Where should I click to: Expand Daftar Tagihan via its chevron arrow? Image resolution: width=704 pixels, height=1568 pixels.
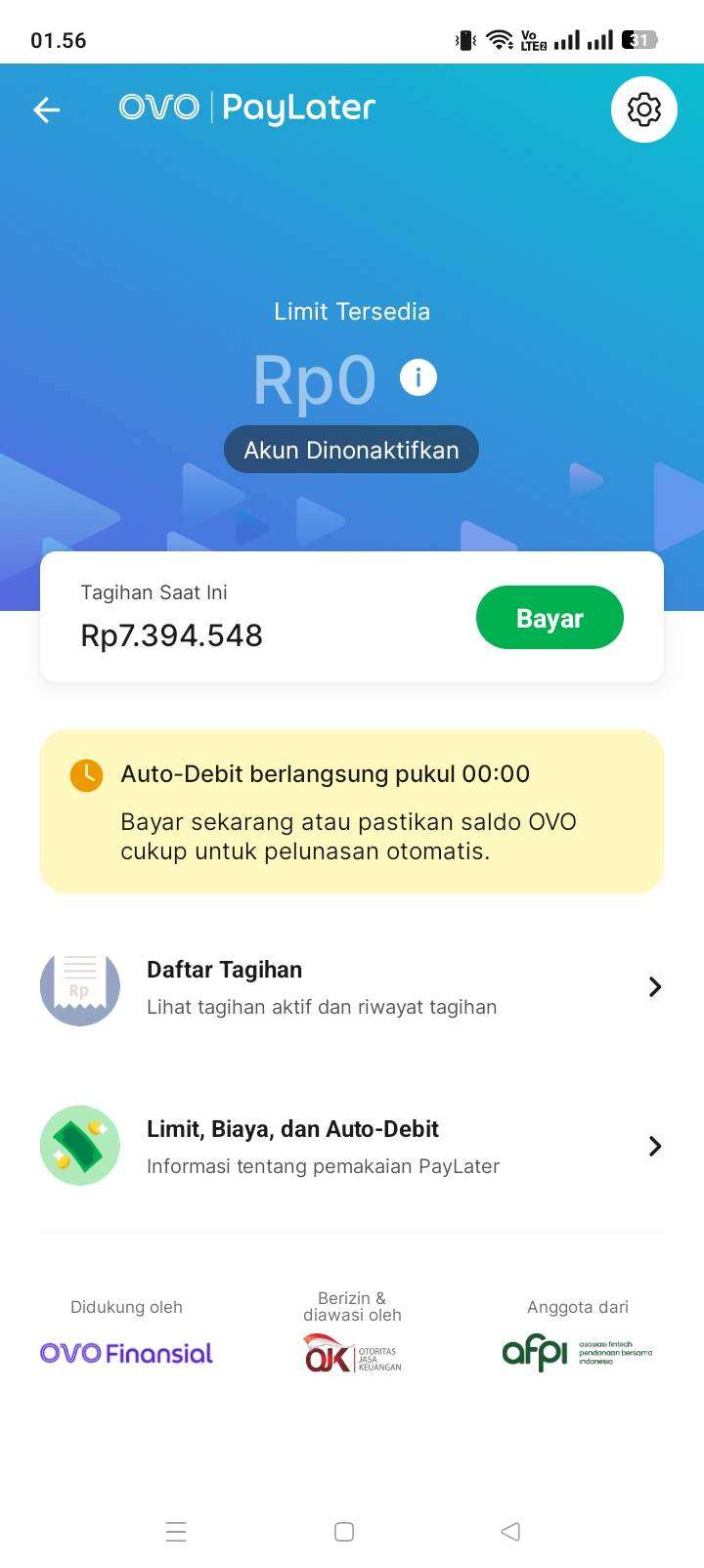[x=654, y=987]
